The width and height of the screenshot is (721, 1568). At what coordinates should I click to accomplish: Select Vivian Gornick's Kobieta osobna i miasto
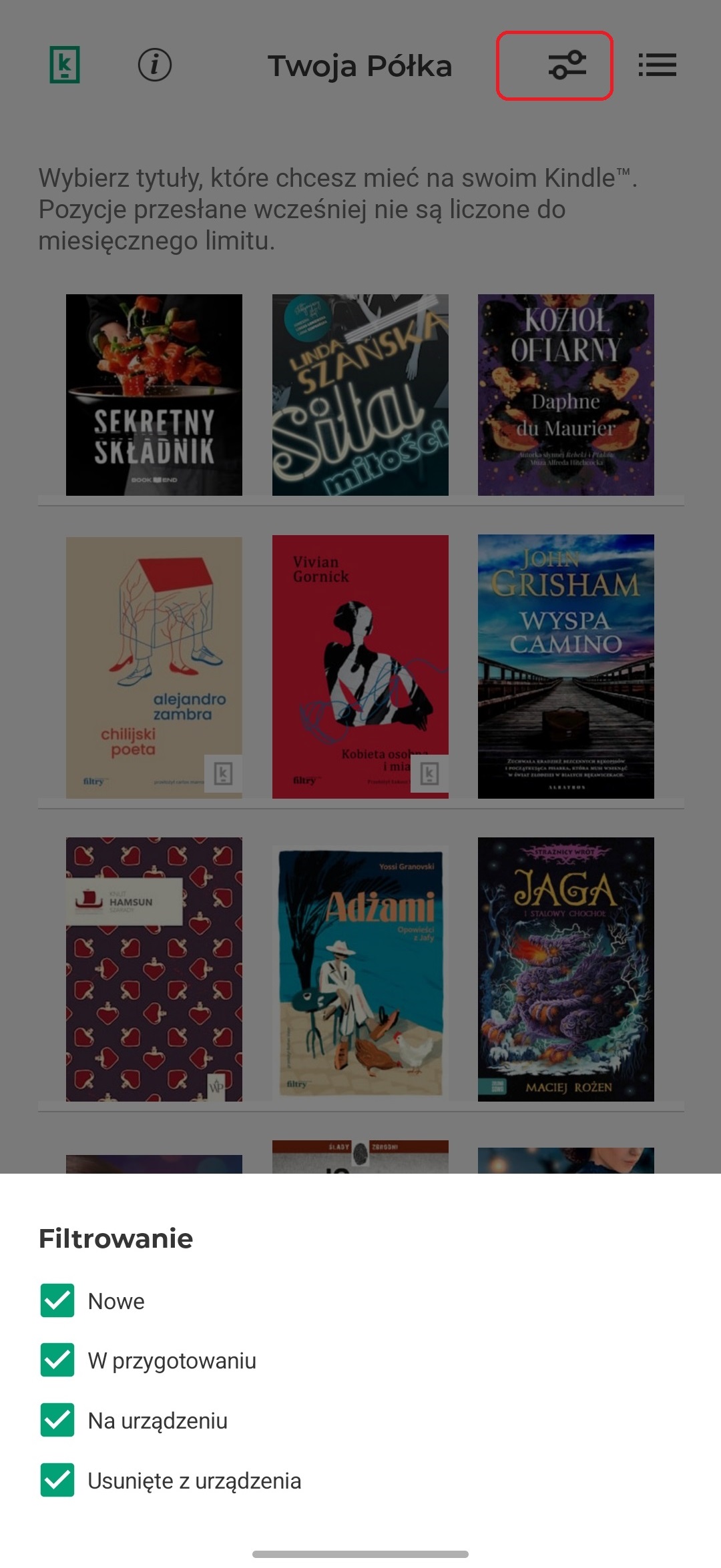point(360,667)
